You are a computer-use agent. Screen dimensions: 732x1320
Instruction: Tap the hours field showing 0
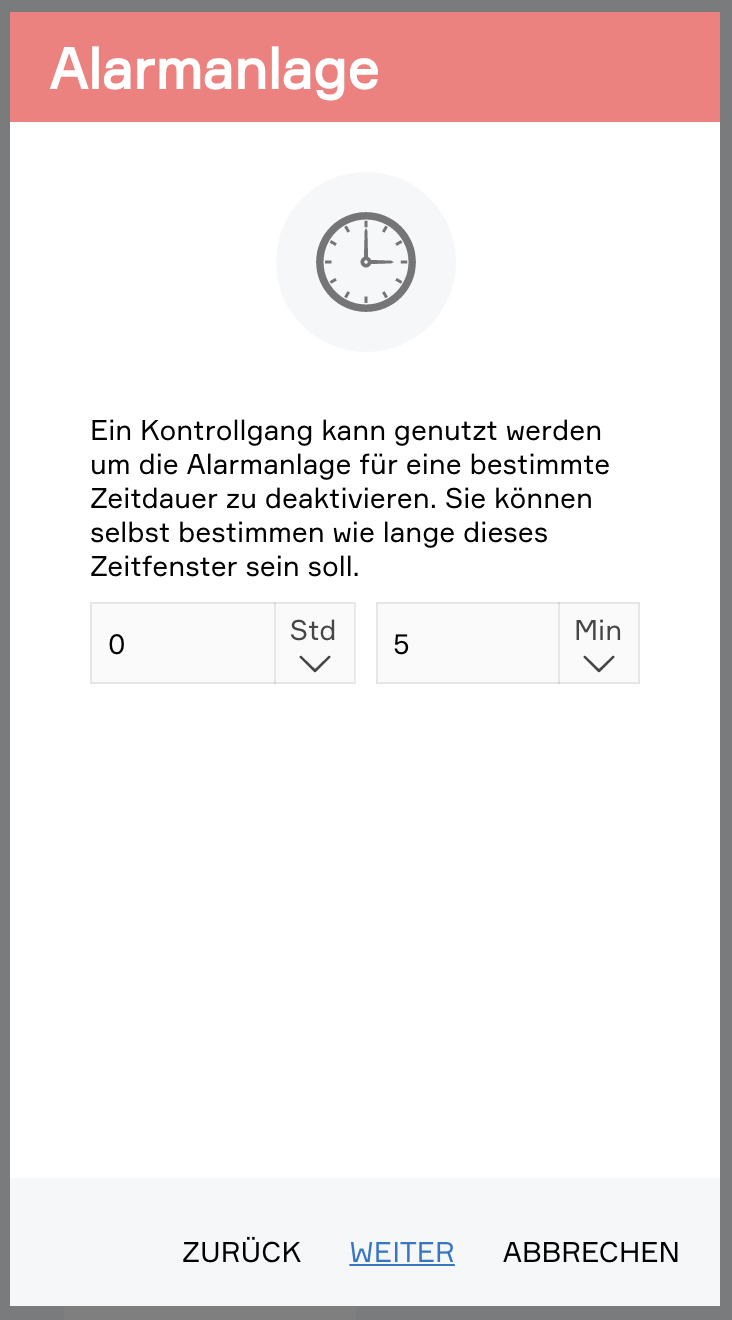click(182, 644)
